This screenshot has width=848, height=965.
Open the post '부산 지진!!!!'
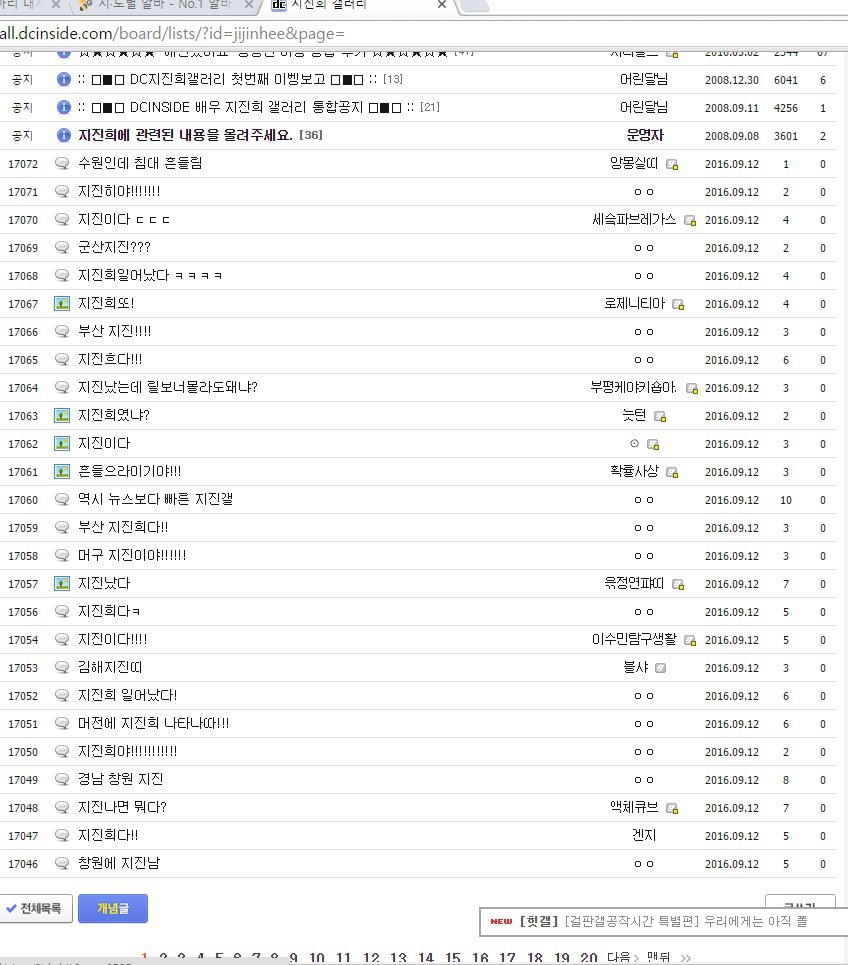(114, 331)
